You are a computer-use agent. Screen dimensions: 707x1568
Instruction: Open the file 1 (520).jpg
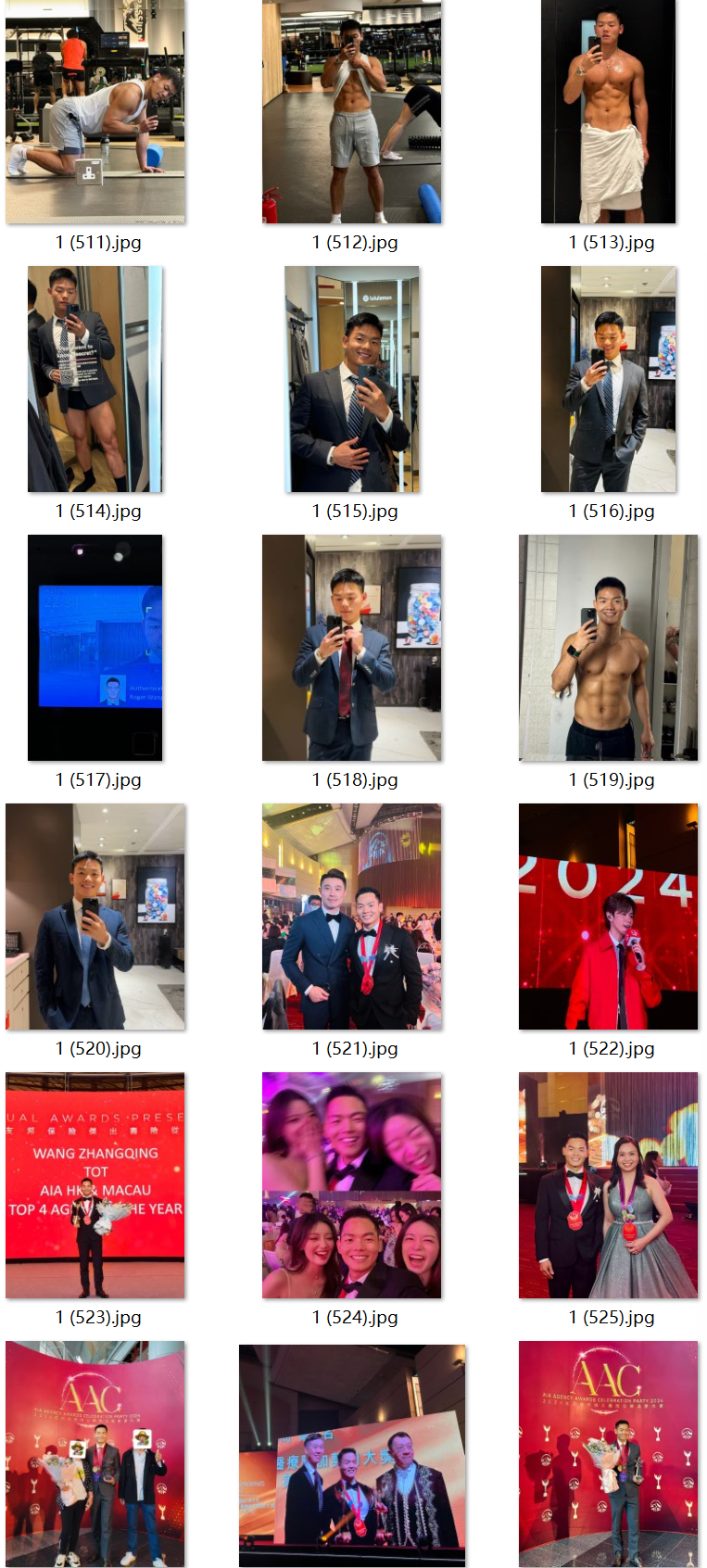pos(95,917)
